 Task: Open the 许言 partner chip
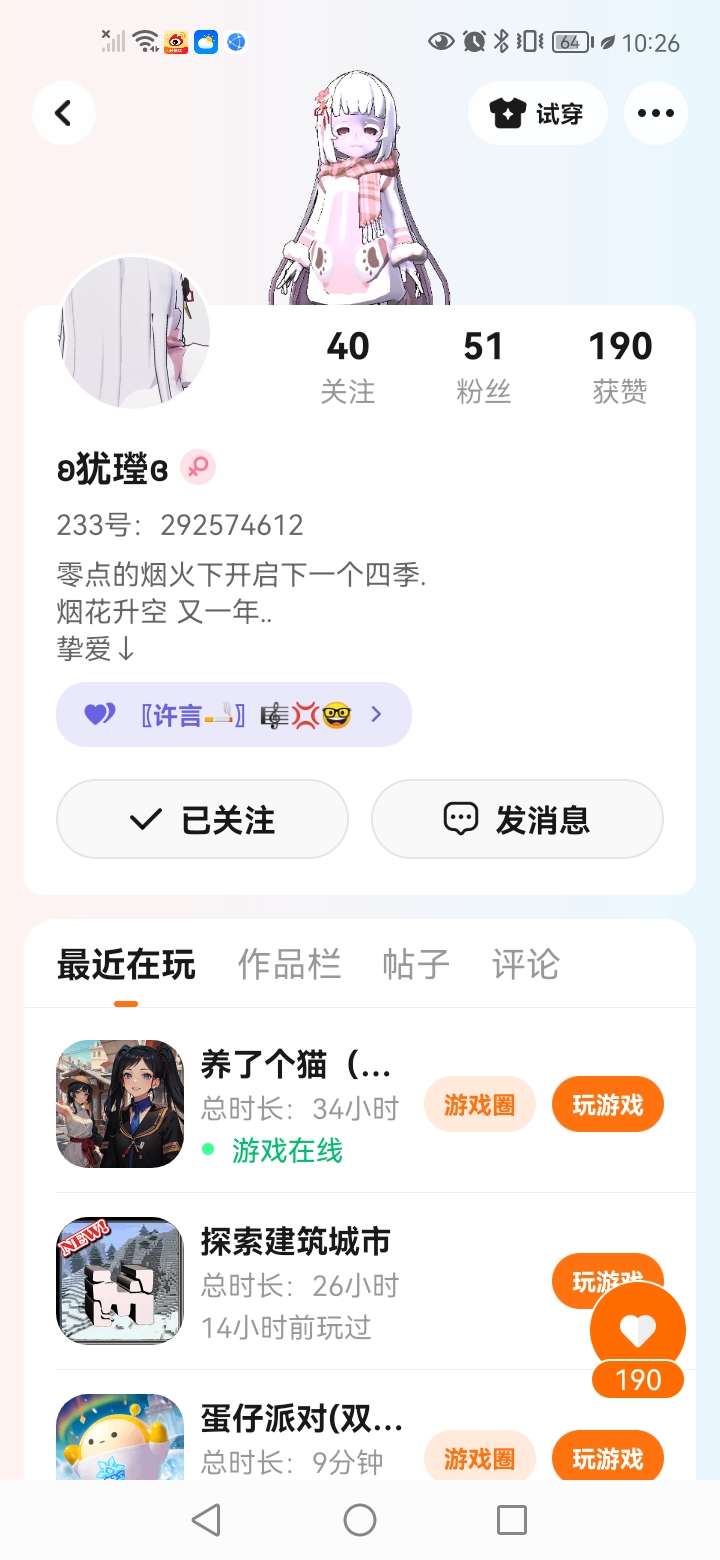pyautogui.click(x=234, y=714)
